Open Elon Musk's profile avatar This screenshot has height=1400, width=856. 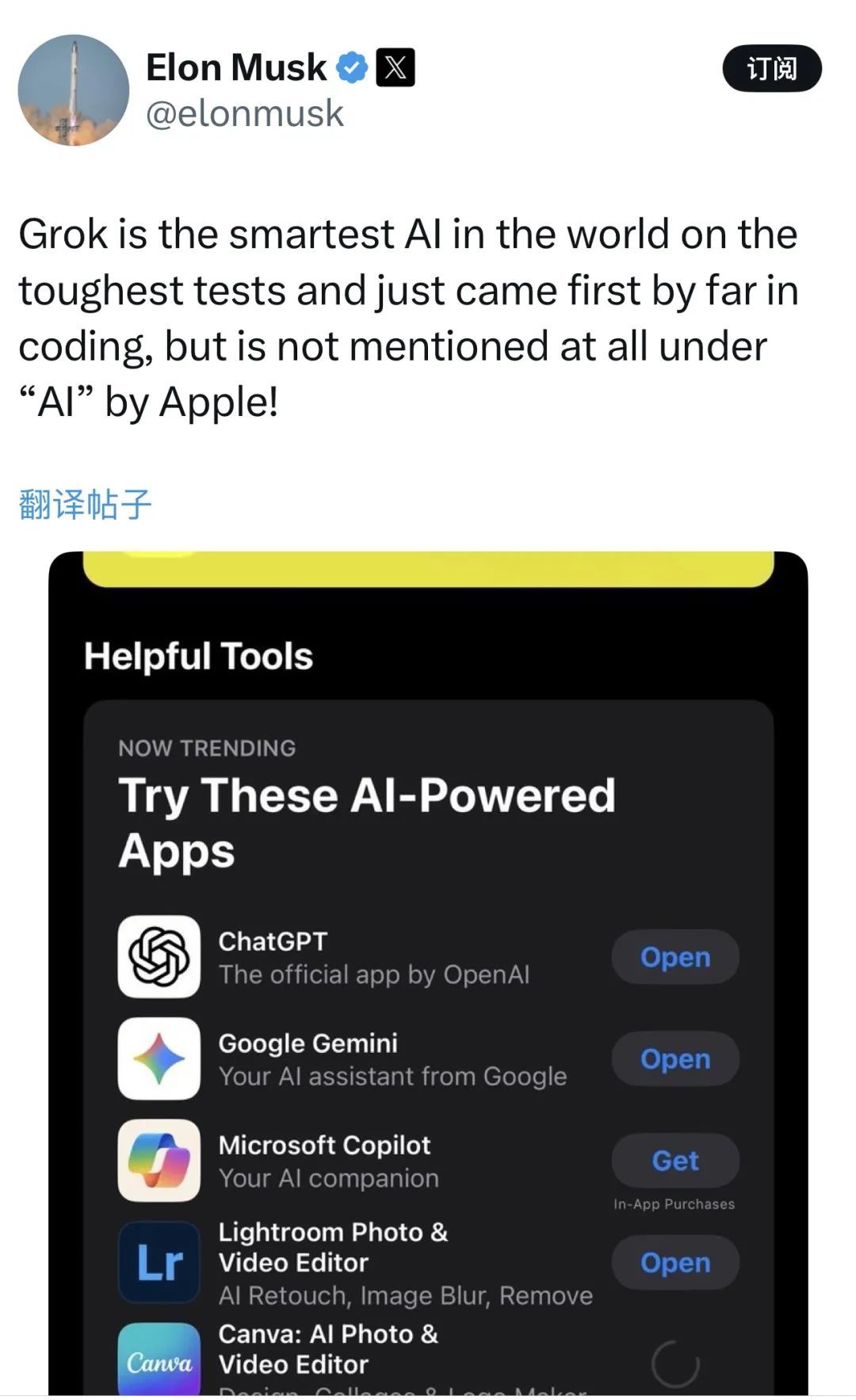pos(74,90)
